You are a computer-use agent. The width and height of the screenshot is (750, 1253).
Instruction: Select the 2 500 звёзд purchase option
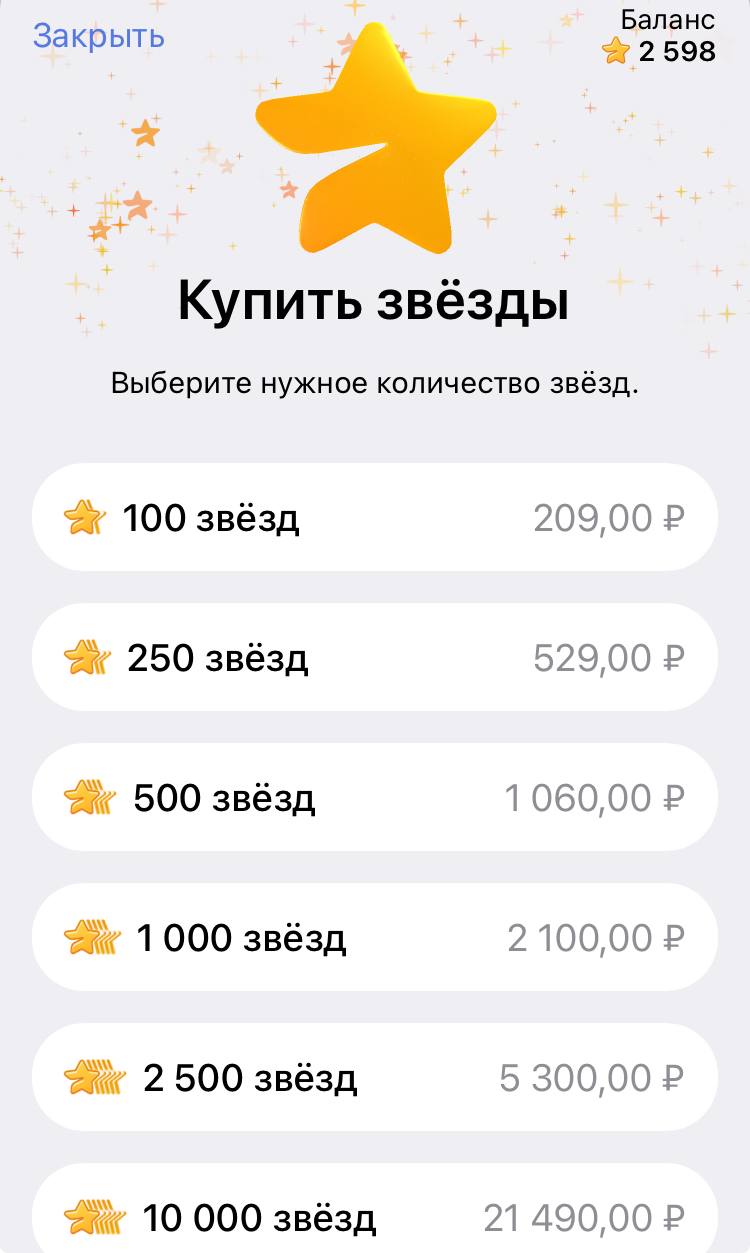pos(375,1077)
